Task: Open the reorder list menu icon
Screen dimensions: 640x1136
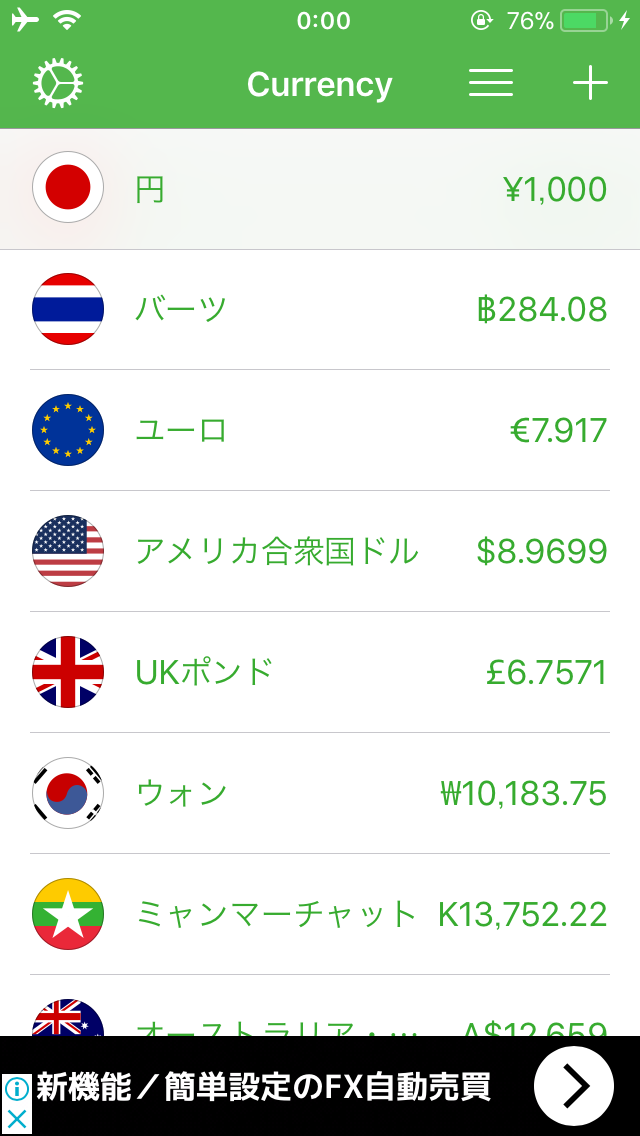Action: [x=491, y=83]
